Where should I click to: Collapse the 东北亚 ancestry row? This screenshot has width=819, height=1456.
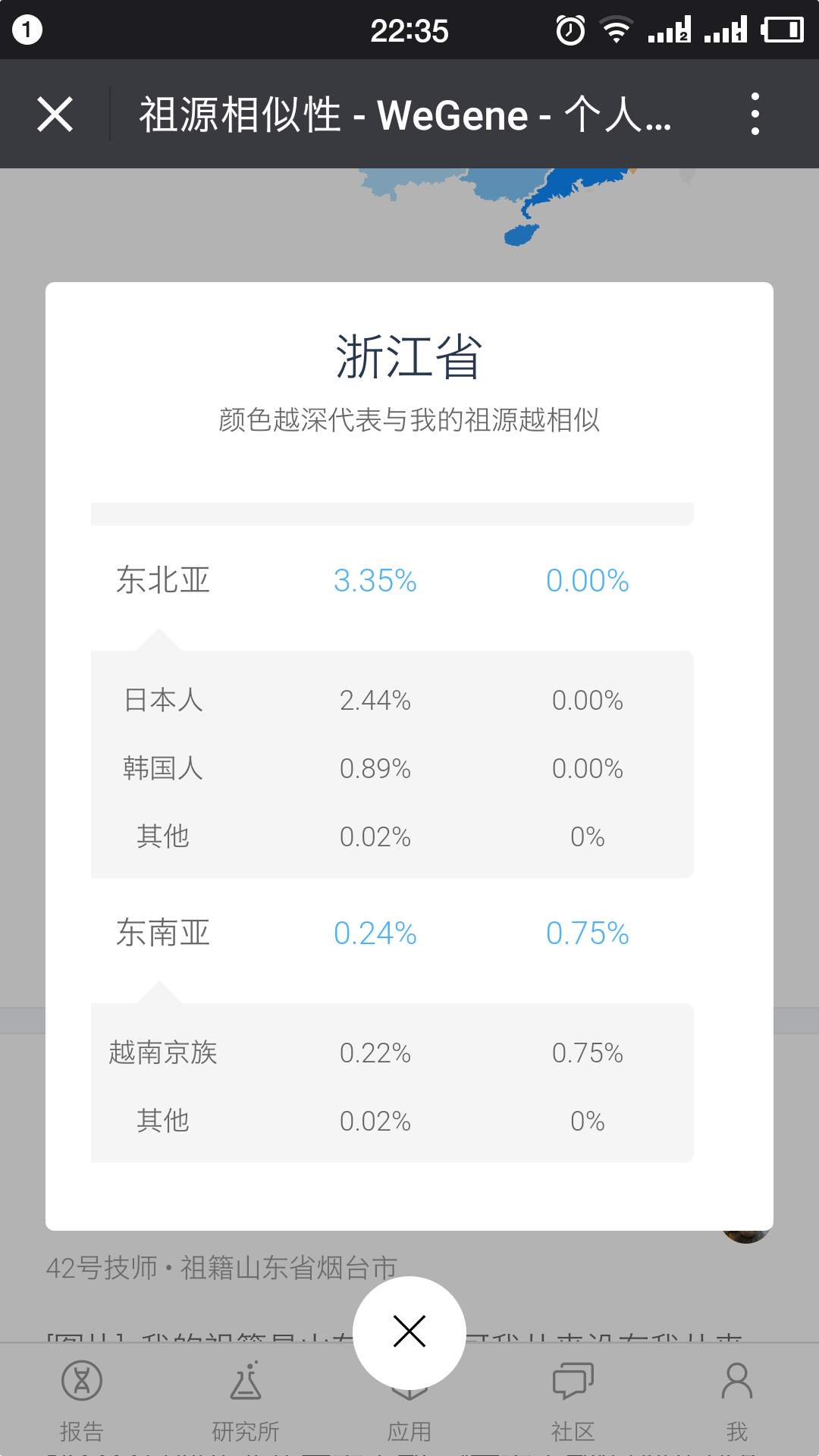point(392,581)
